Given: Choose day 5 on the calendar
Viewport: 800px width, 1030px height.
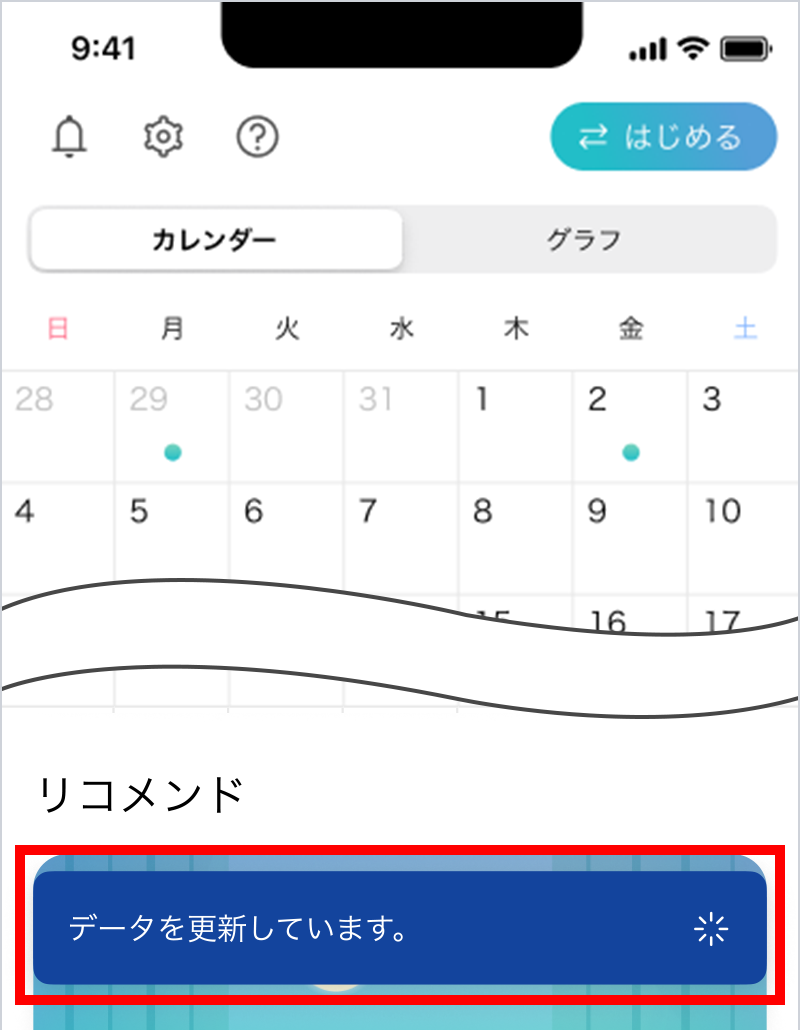Looking at the screenshot, I should (x=171, y=530).
